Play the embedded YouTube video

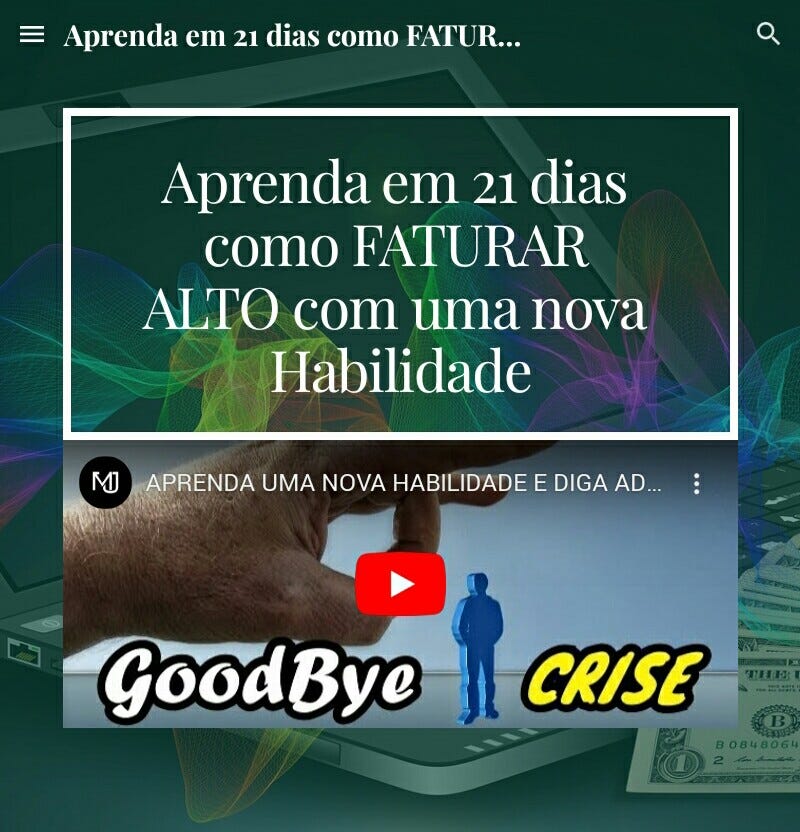click(x=400, y=584)
